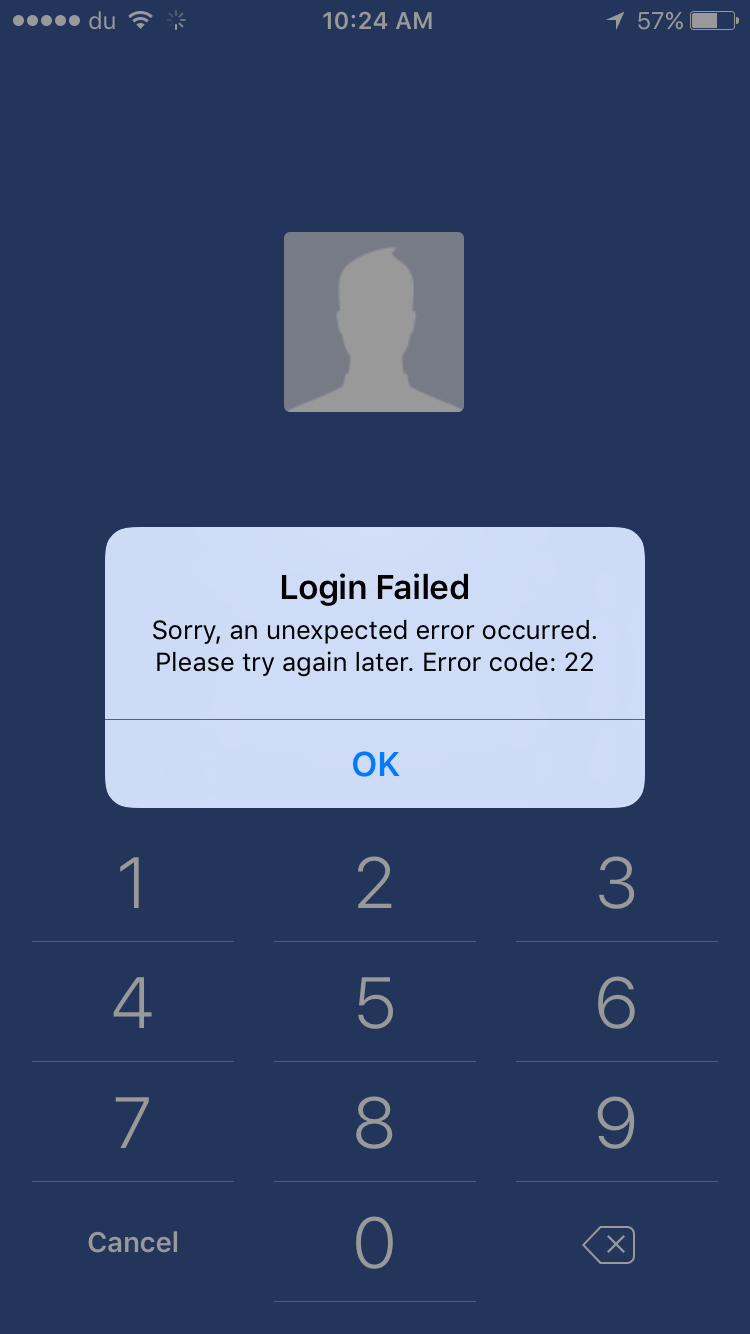Viewport: 750px width, 1334px height.
Task: Cancel the passcode login
Action: [x=133, y=1242]
